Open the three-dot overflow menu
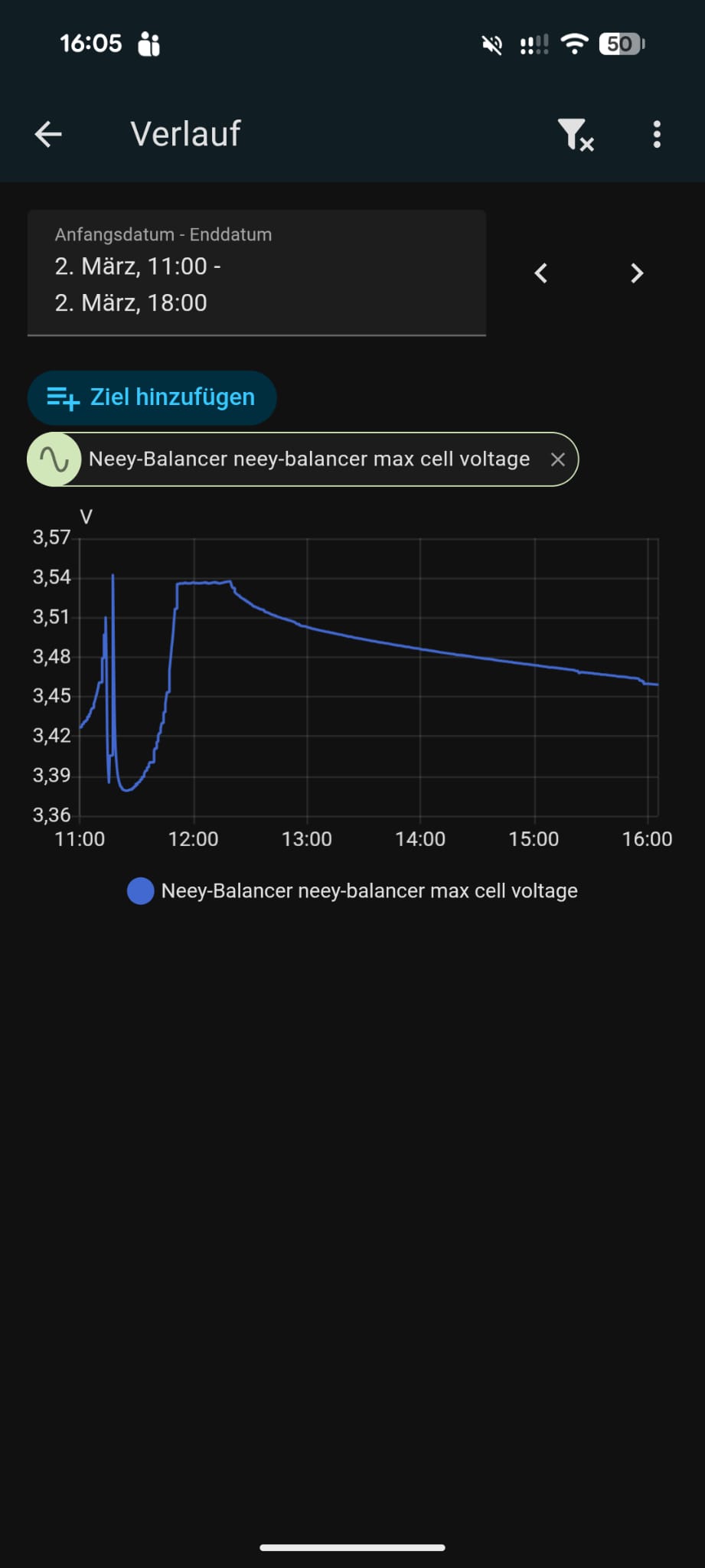Viewport: 705px width, 1568px height. click(657, 135)
